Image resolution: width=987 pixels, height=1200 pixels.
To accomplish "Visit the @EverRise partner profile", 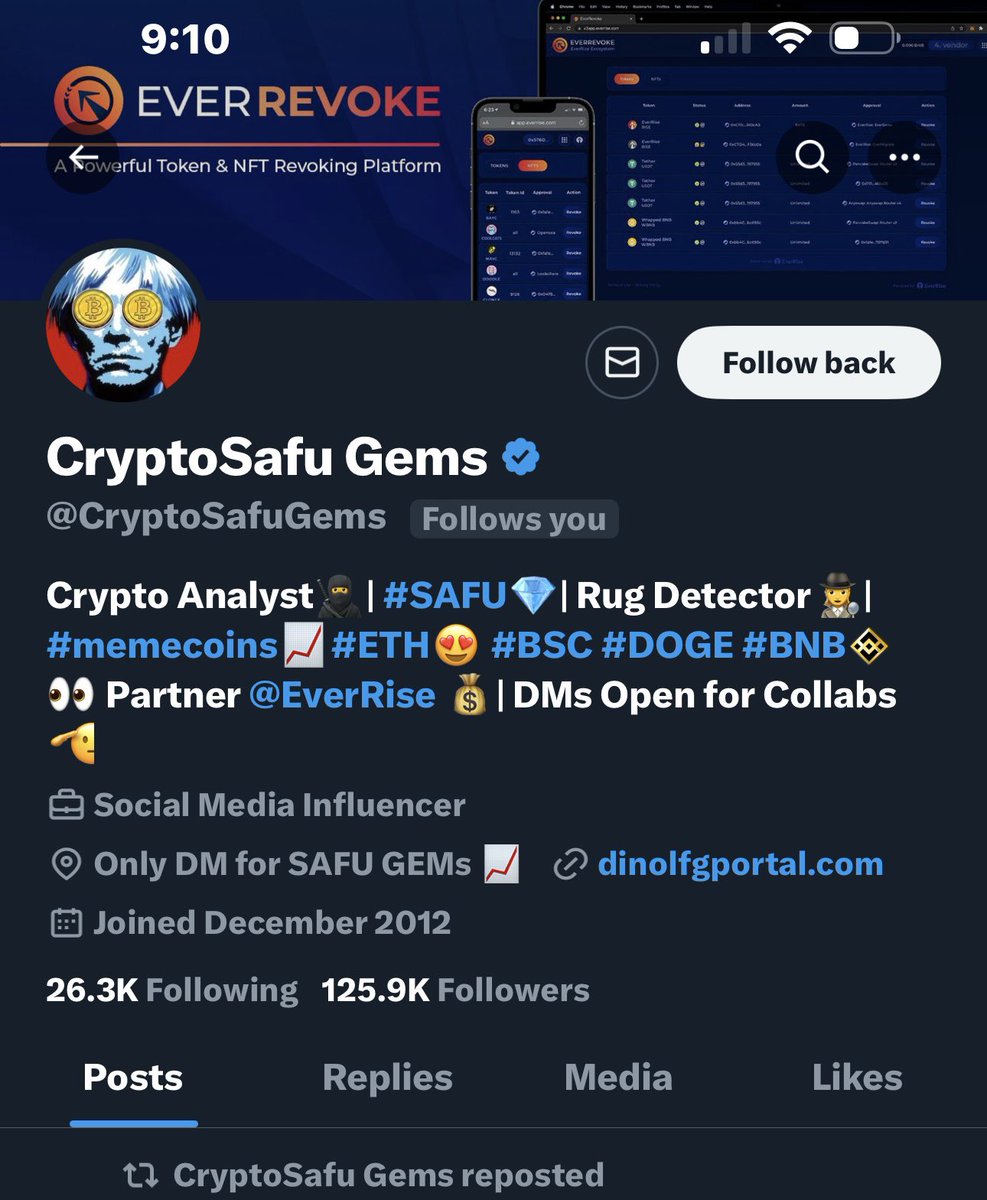I will click(342, 695).
